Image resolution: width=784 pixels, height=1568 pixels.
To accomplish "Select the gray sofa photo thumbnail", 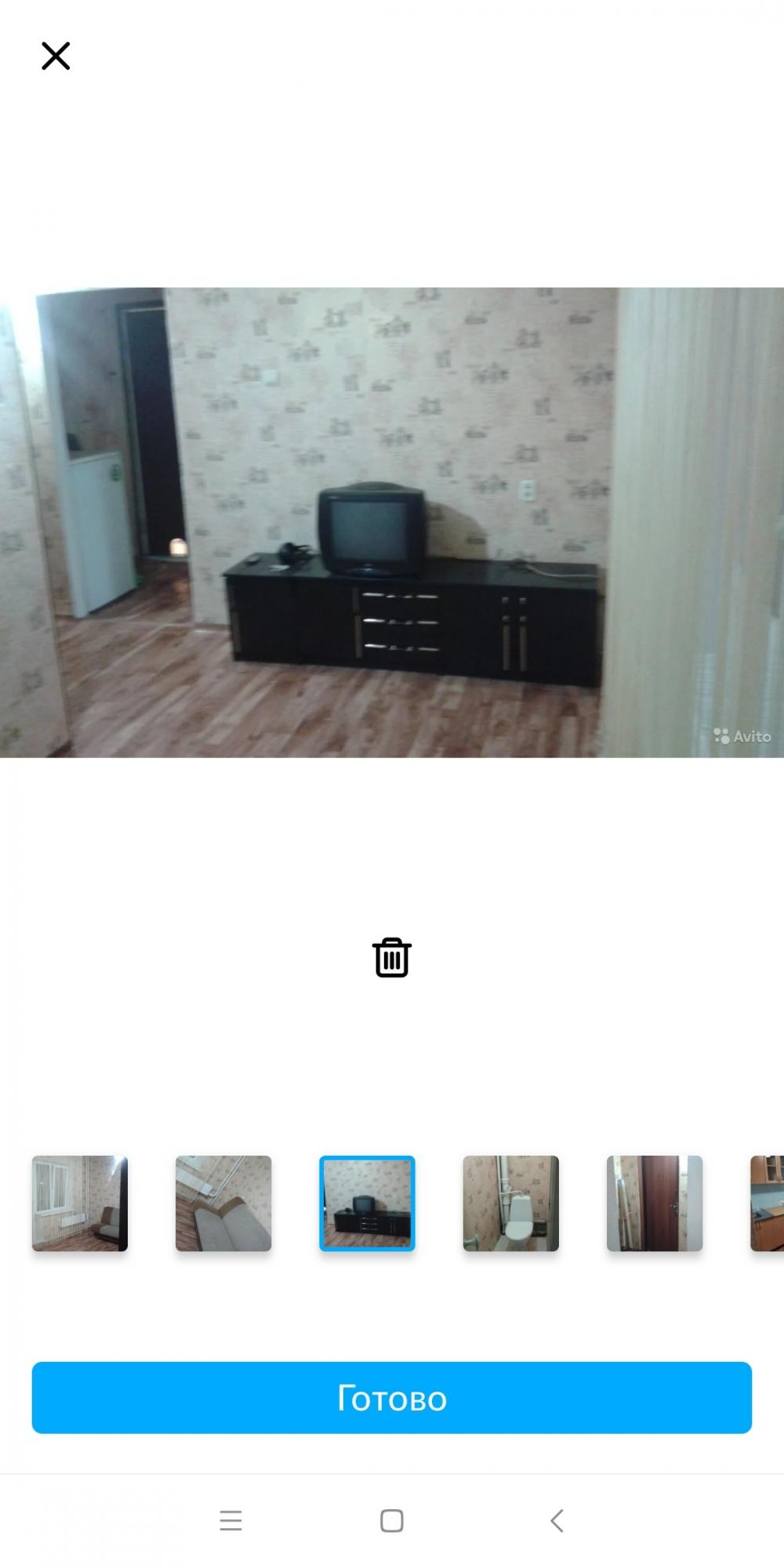I will pos(223,1203).
